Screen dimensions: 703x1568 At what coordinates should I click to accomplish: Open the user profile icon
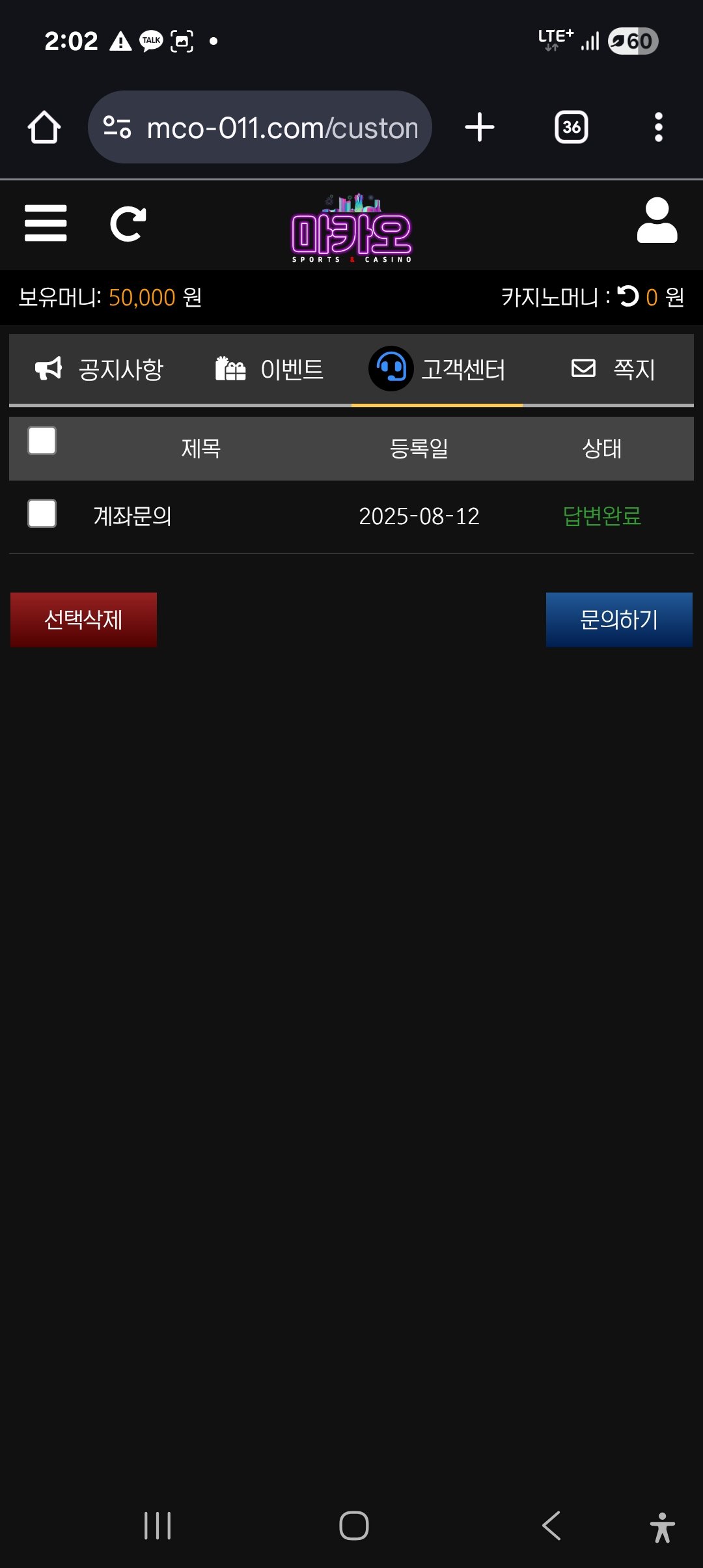657,221
